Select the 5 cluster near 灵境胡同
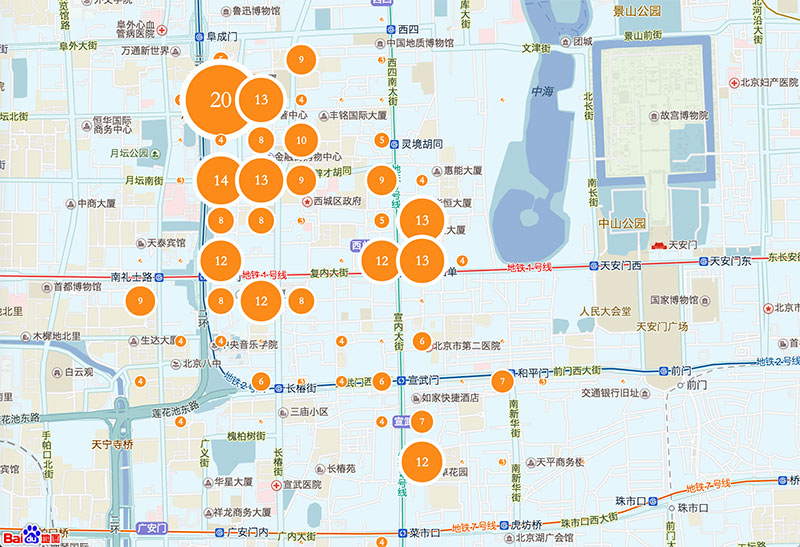 point(381,140)
